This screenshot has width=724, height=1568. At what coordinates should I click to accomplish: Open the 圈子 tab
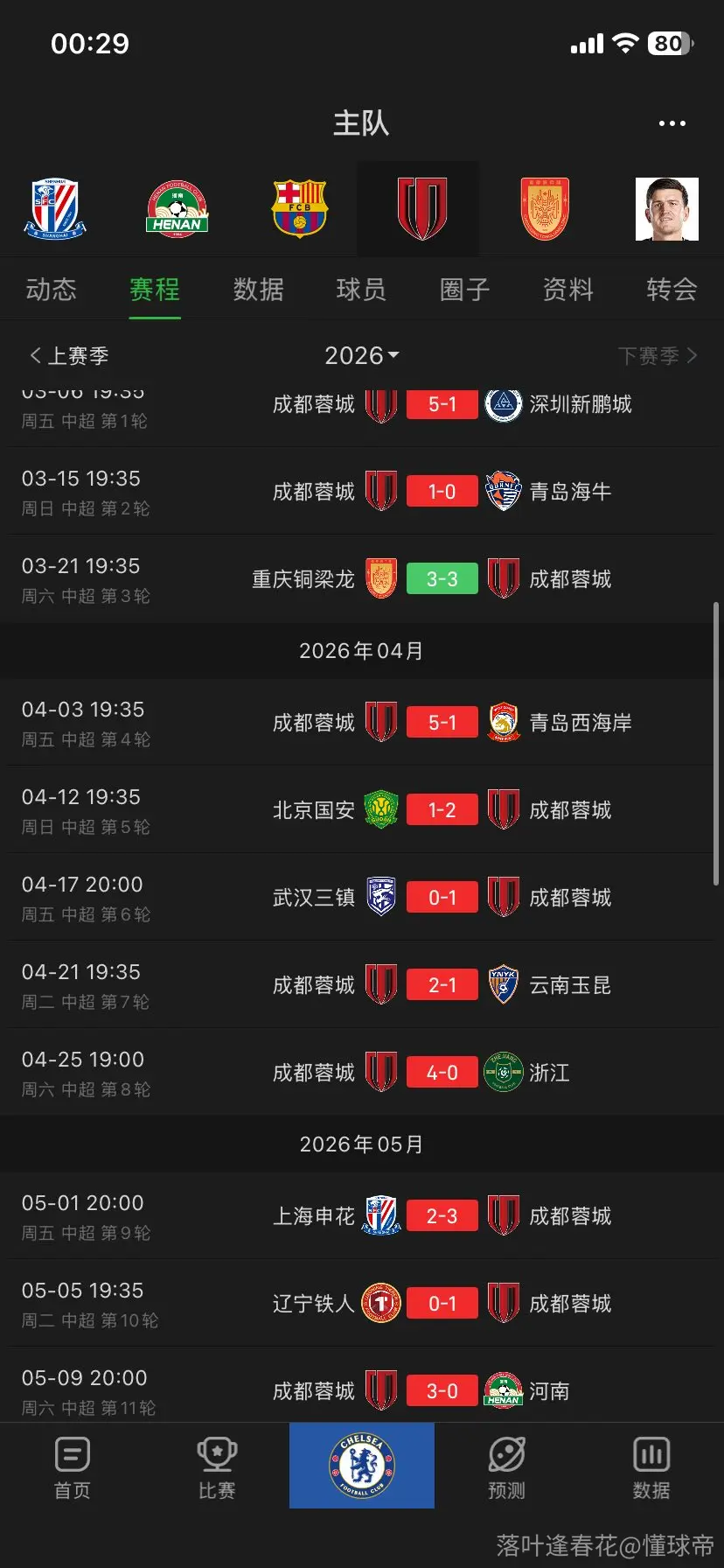point(464,289)
